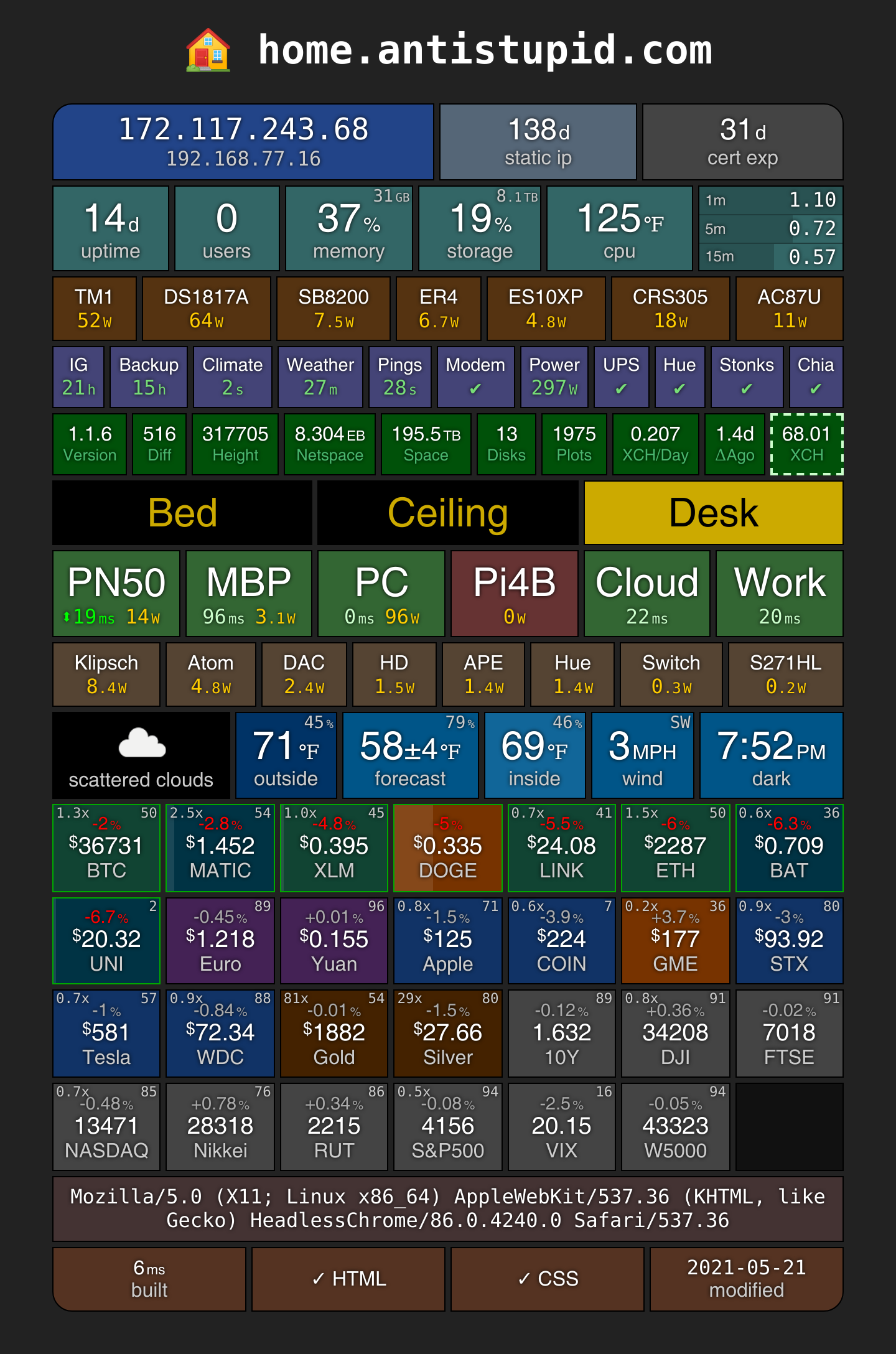The height and width of the screenshot is (1354, 896).
Task: Open the S&P500 index tile
Action: [448, 1127]
